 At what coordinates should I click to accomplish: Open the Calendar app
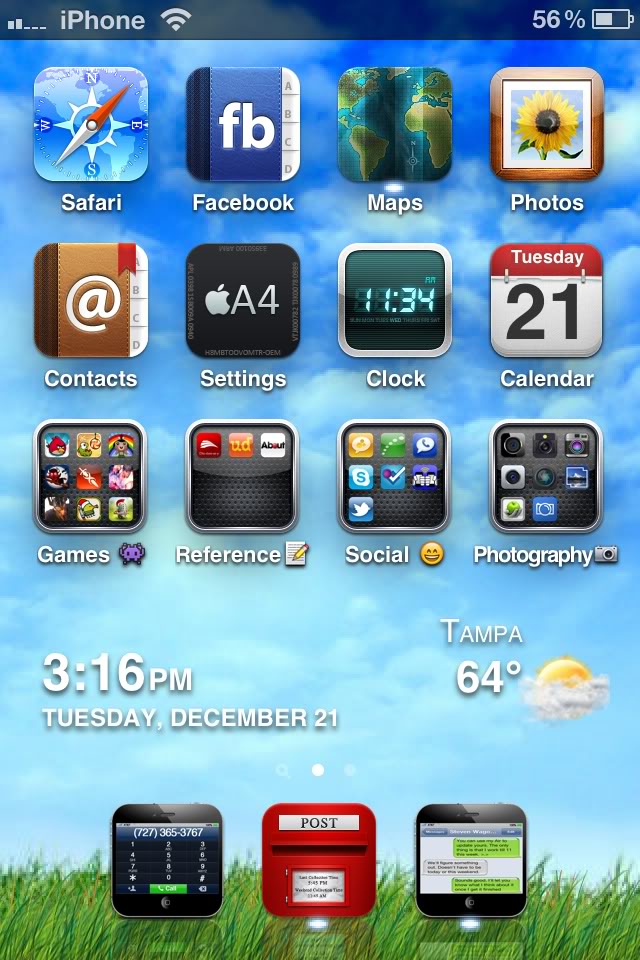coord(547,300)
